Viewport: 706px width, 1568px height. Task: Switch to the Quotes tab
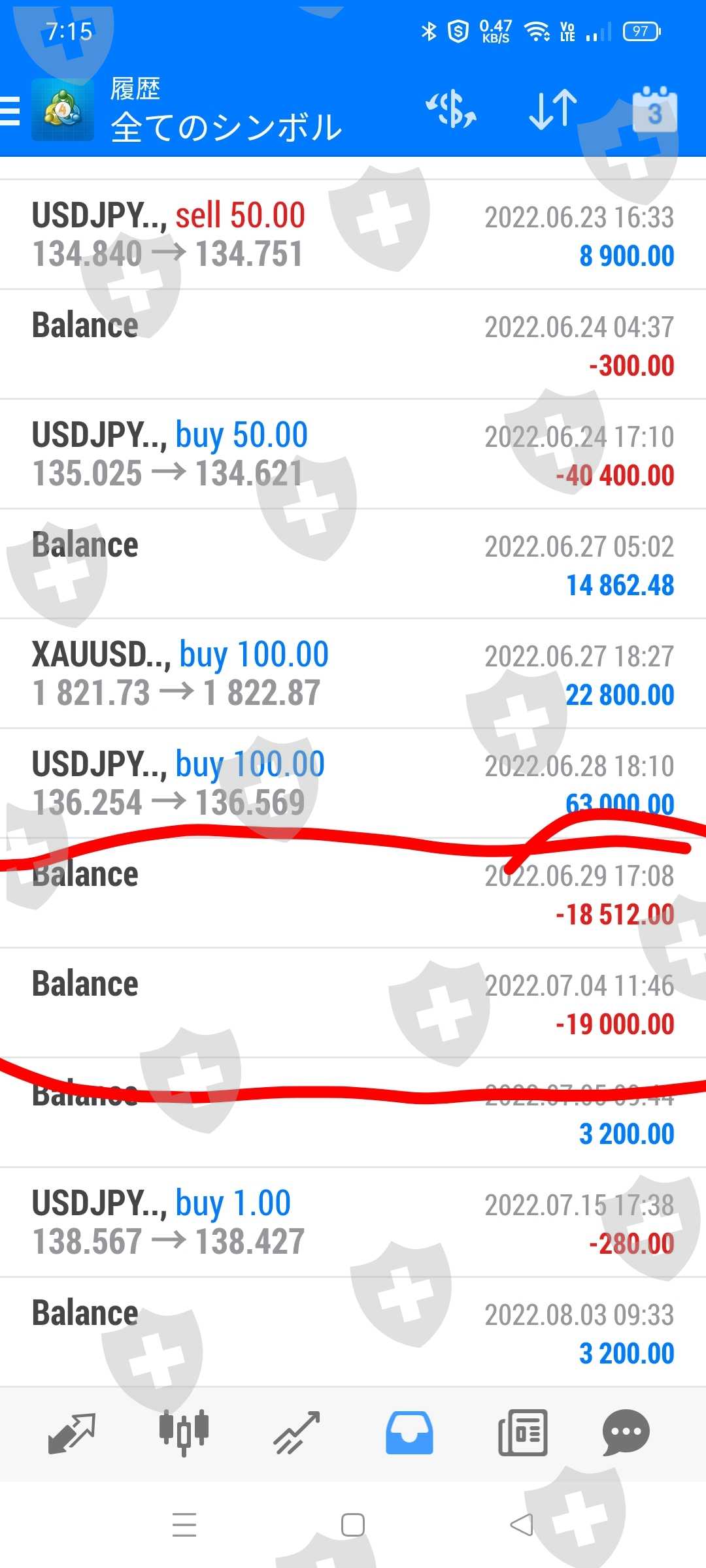tap(72, 1432)
